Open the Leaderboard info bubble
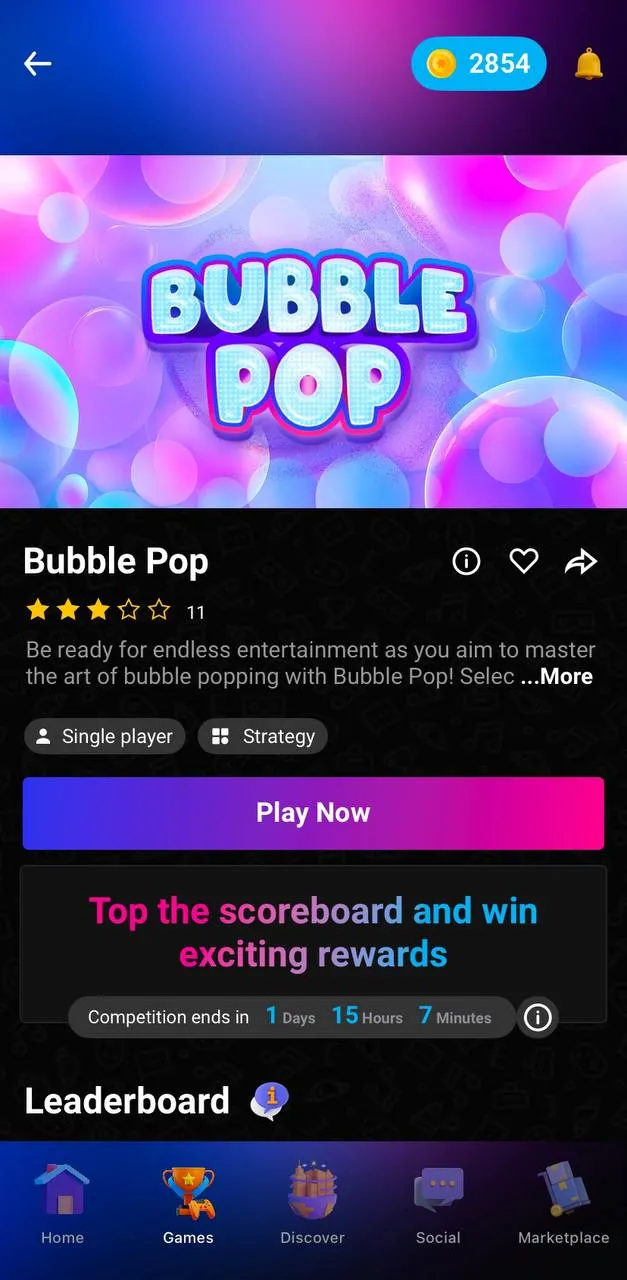This screenshot has width=627, height=1280. point(270,1101)
